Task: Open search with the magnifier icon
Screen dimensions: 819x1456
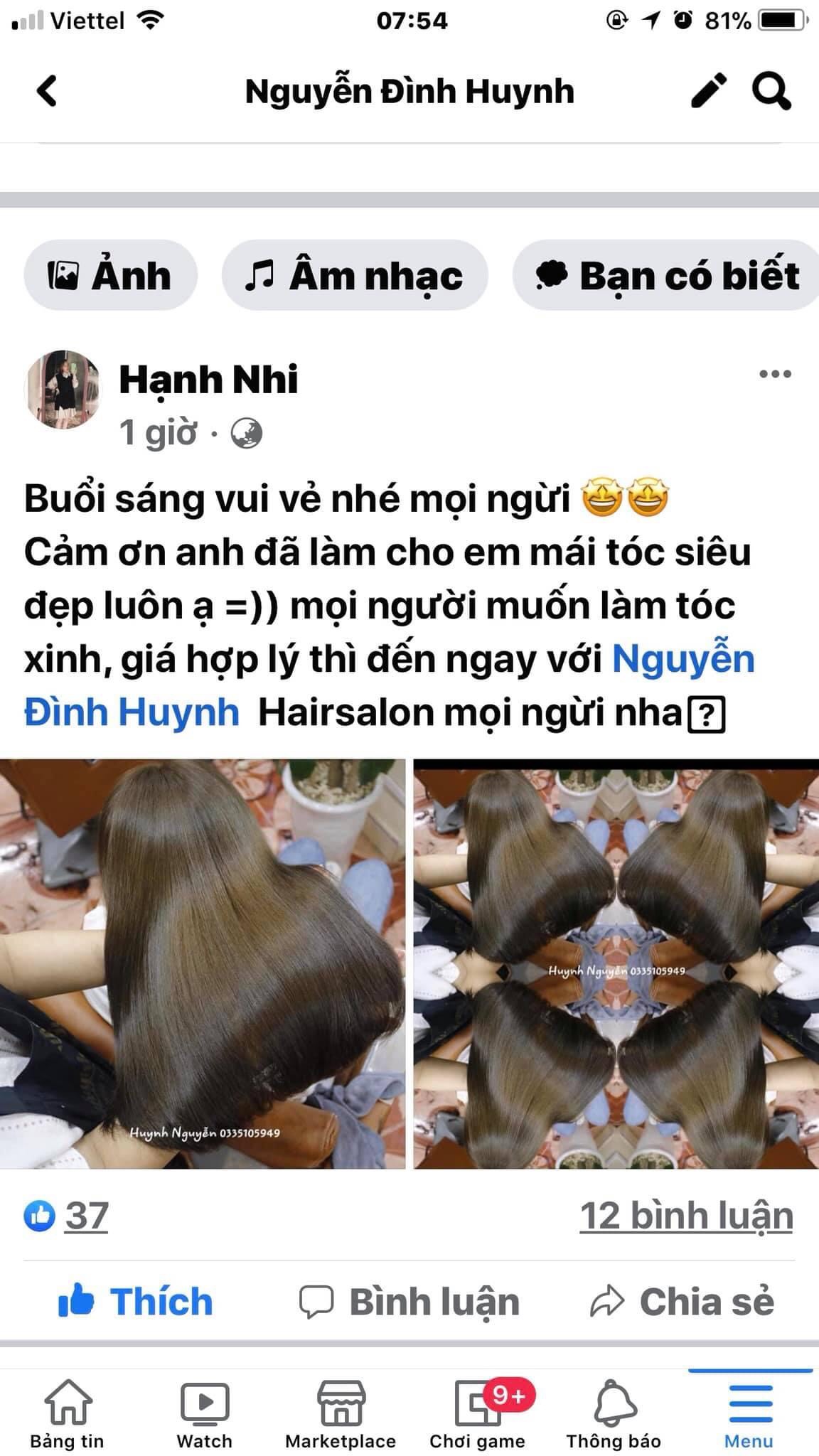Action: point(771,91)
